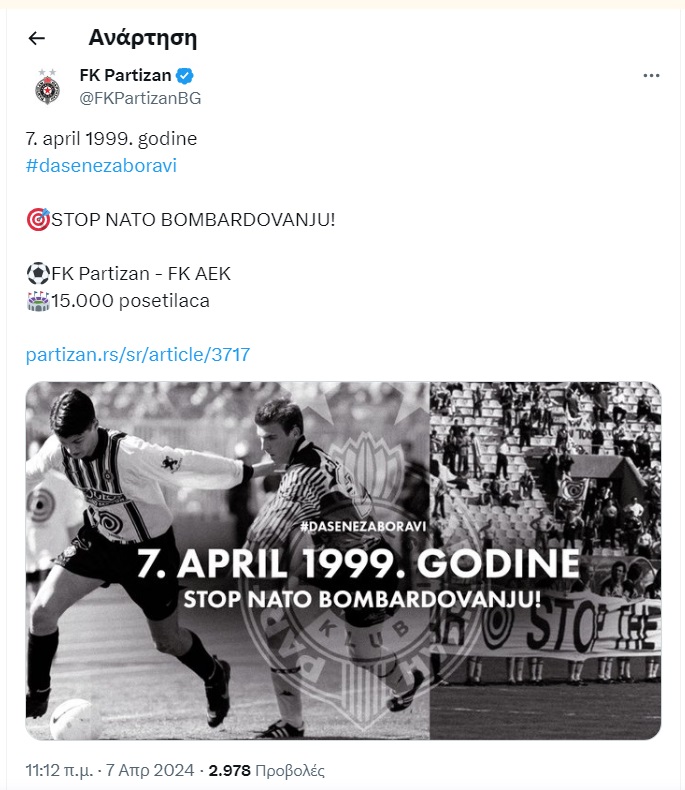Open the 11:12 π.μ. 7 Απρ 2024 timestamp
Image resolution: width=685 pixels, height=790 pixels.
[x=111, y=771]
